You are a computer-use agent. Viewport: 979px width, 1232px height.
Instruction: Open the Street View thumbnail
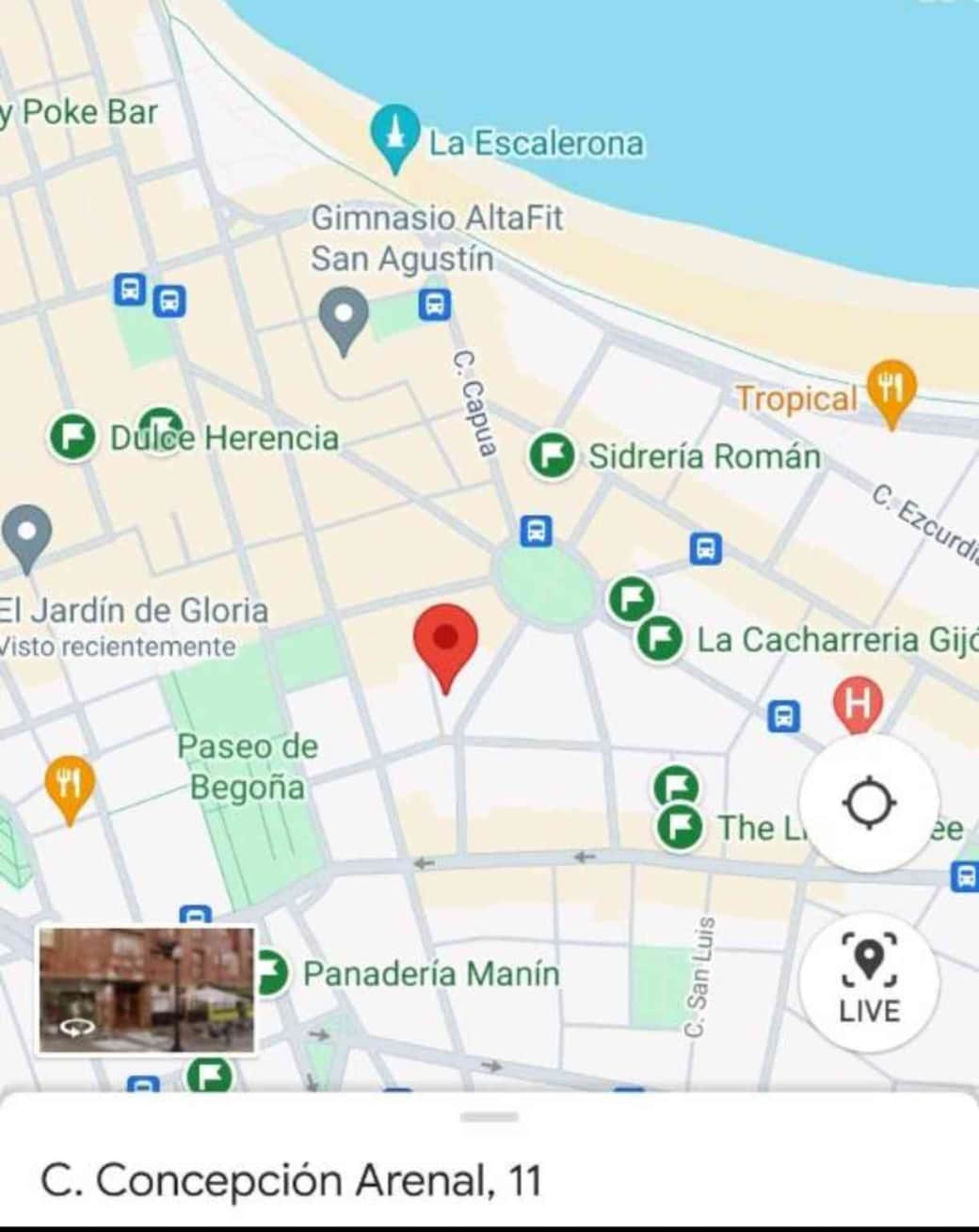point(146,988)
